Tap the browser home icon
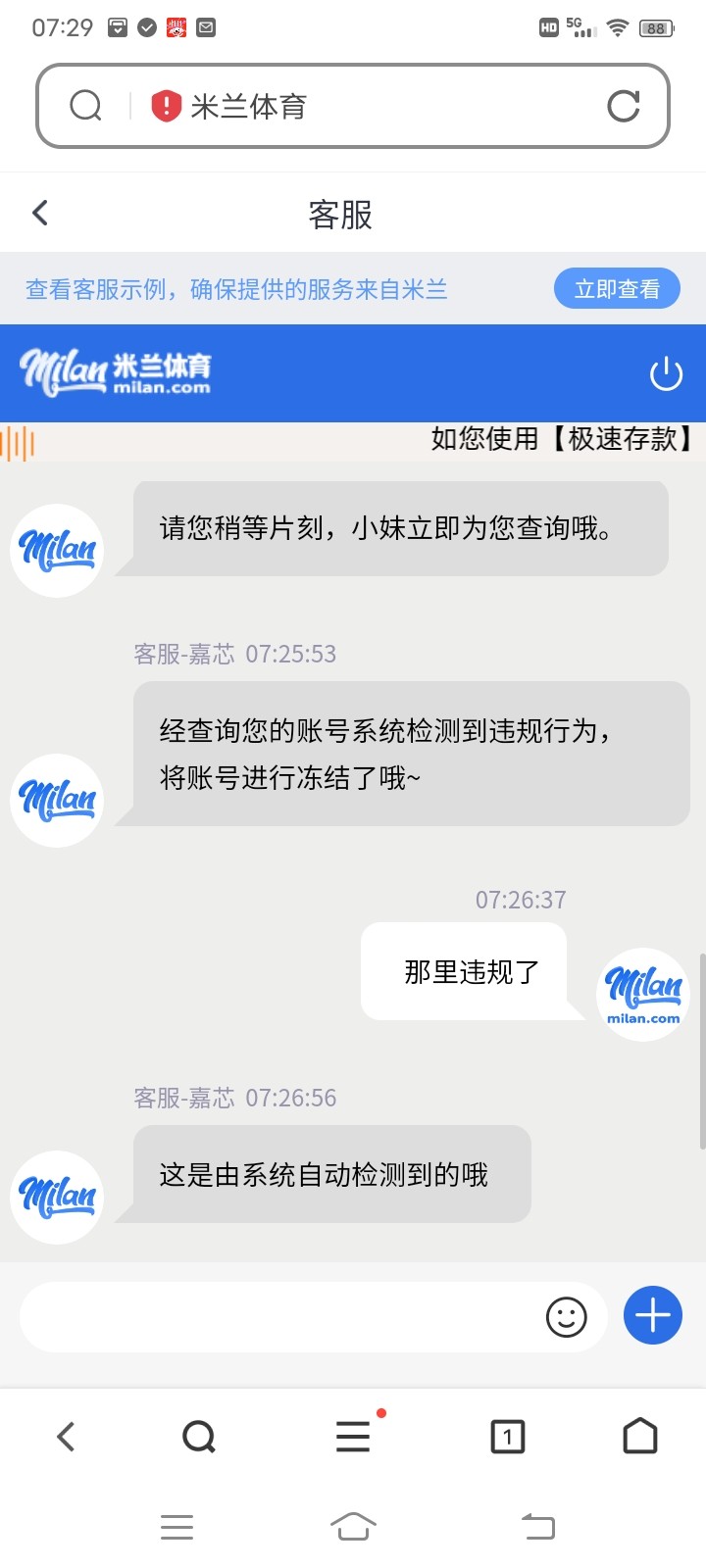 pos(639,1437)
